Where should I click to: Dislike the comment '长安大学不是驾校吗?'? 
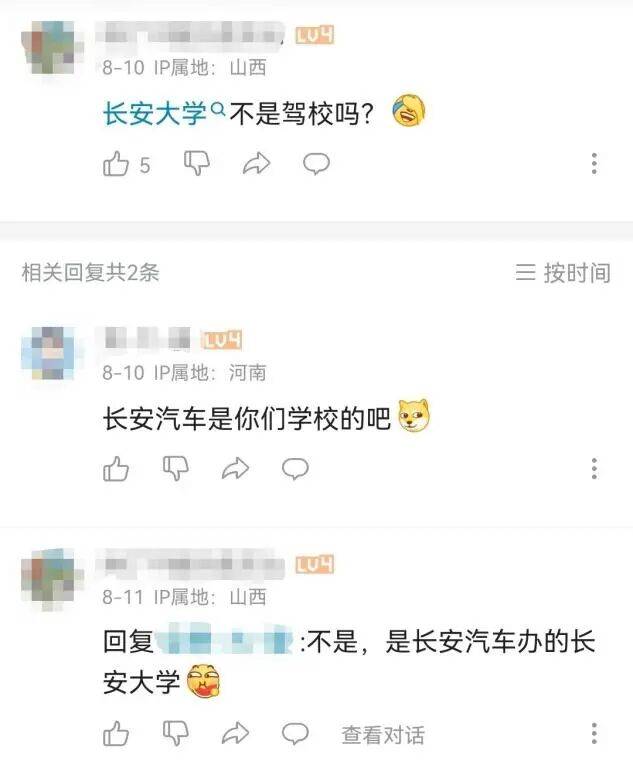click(197, 163)
